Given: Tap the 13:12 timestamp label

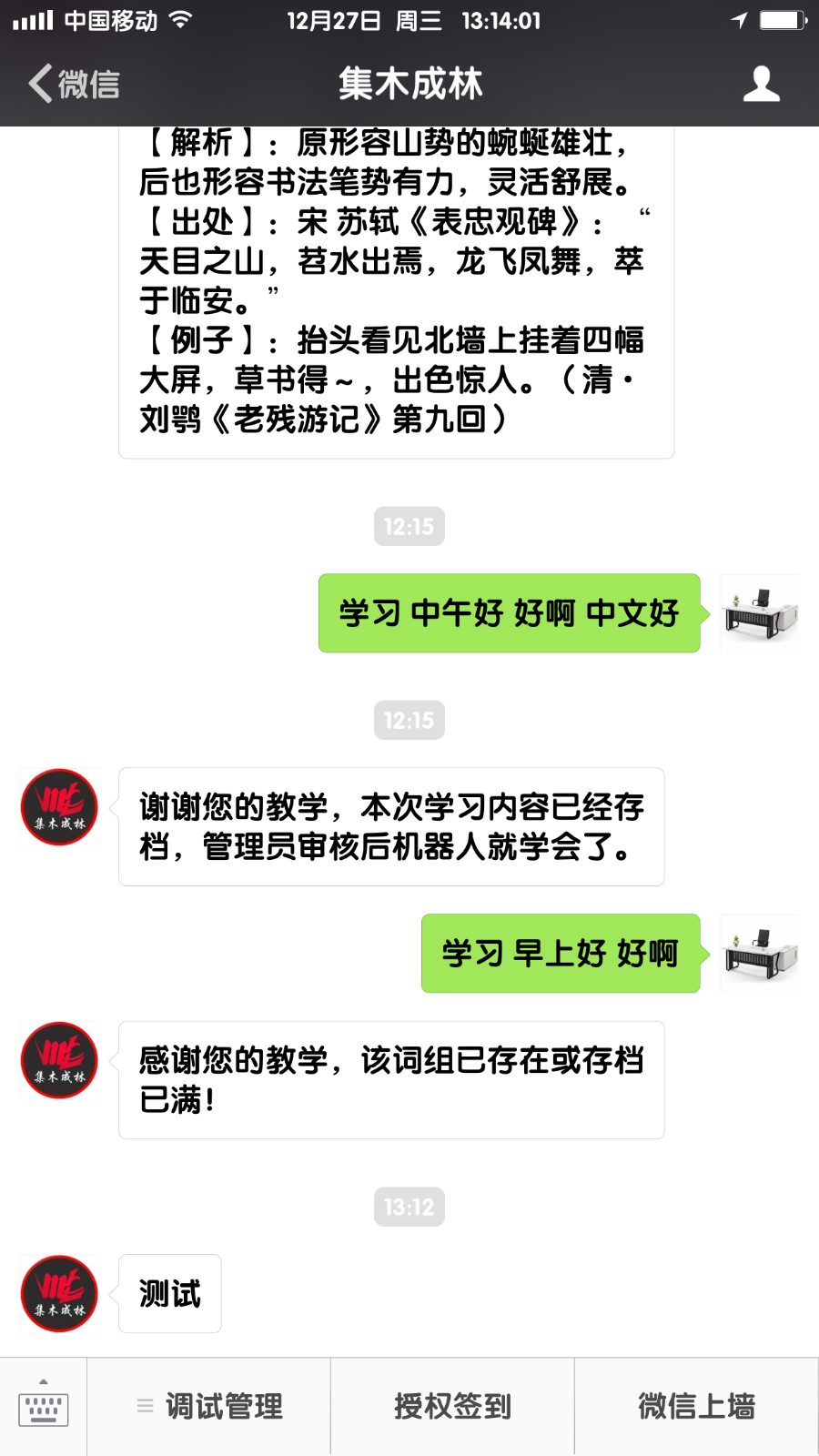Looking at the screenshot, I should point(409,1208).
